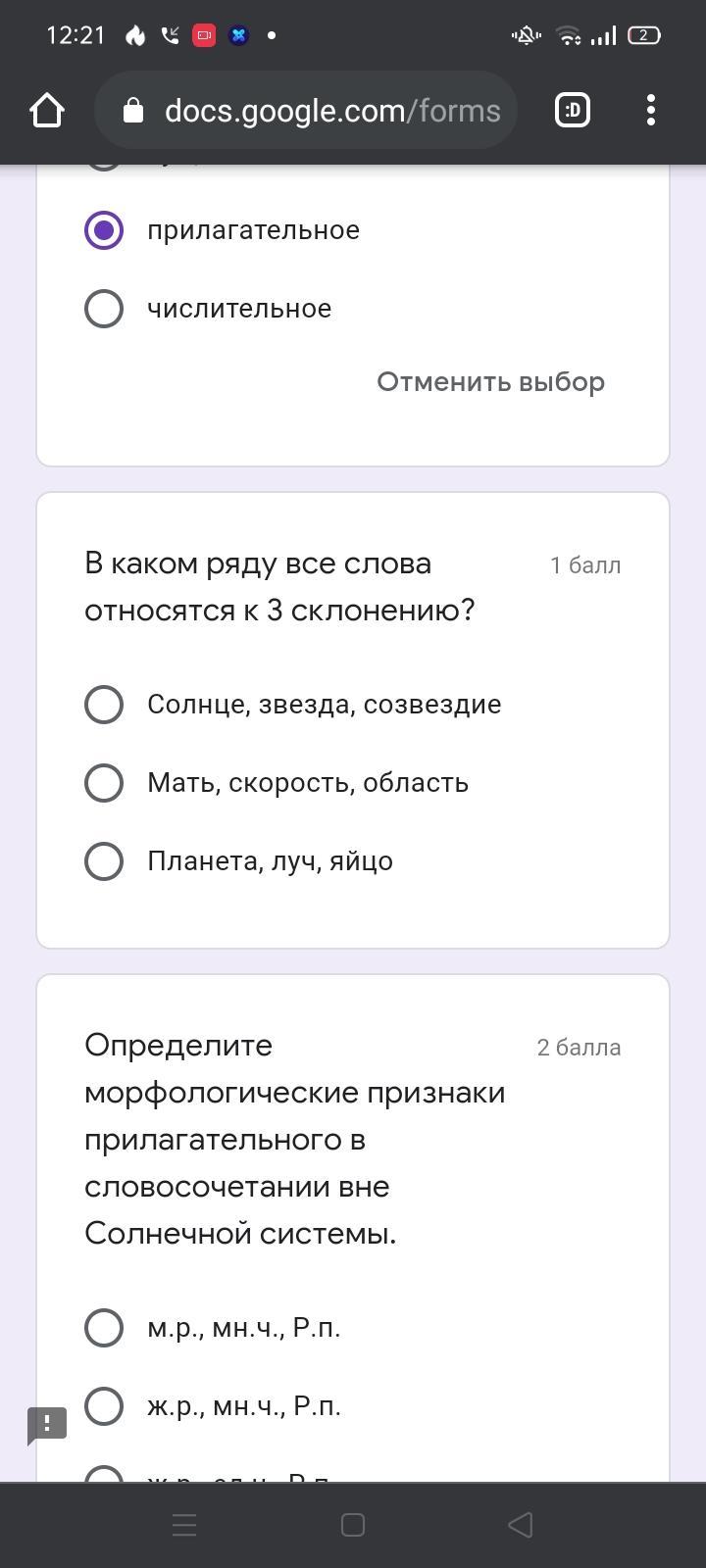Open the browser overflow menu
This screenshot has height=1568, width=706.
pyautogui.click(x=651, y=111)
